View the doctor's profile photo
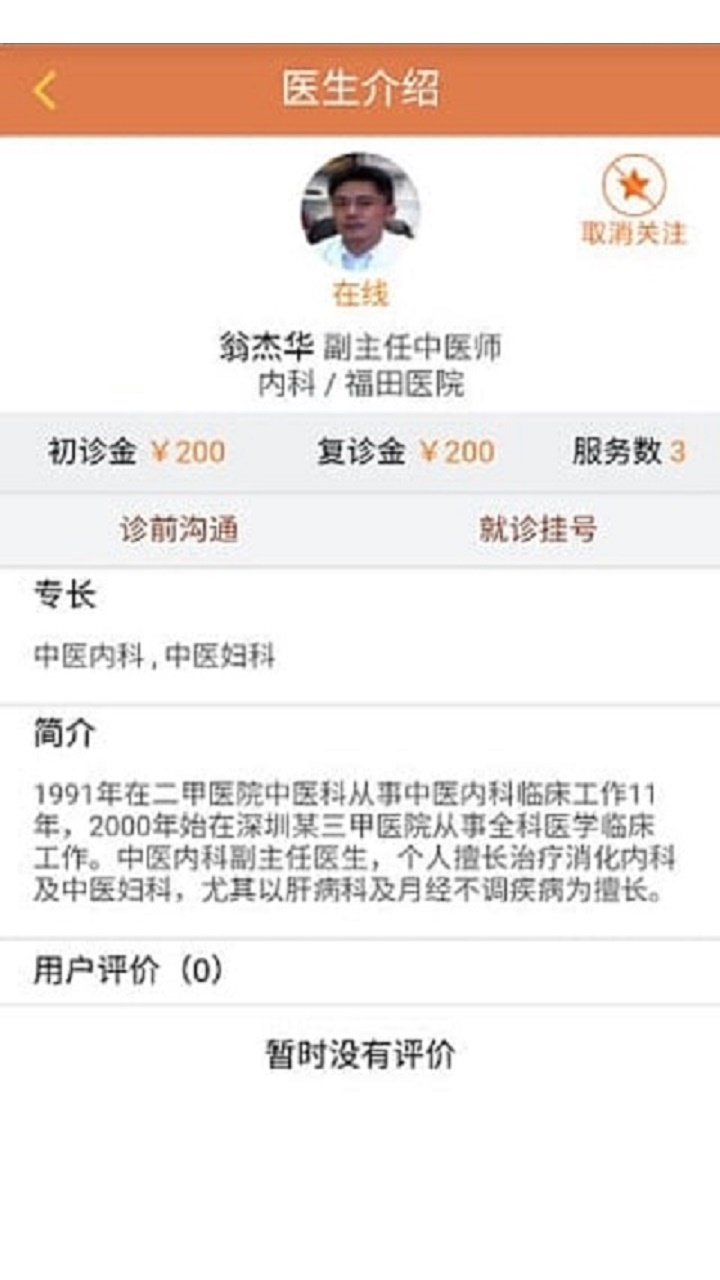Image resolution: width=720 pixels, height=1280 pixels. (360, 212)
